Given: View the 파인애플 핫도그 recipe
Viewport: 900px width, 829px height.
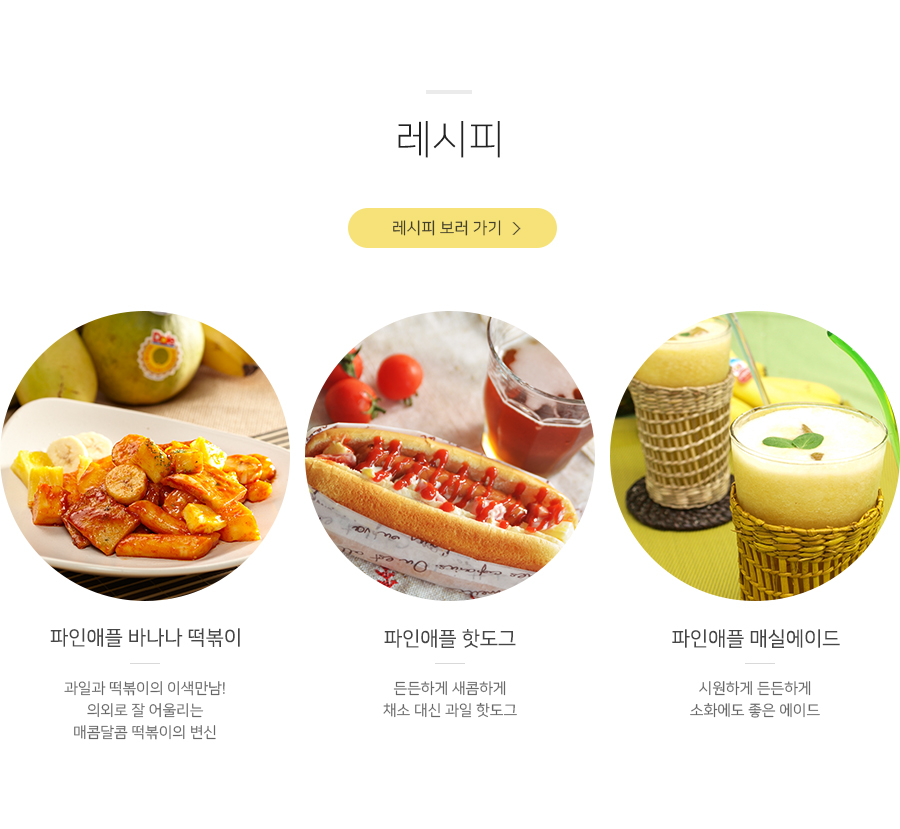Looking at the screenshot, I should [x=450, y=456].
